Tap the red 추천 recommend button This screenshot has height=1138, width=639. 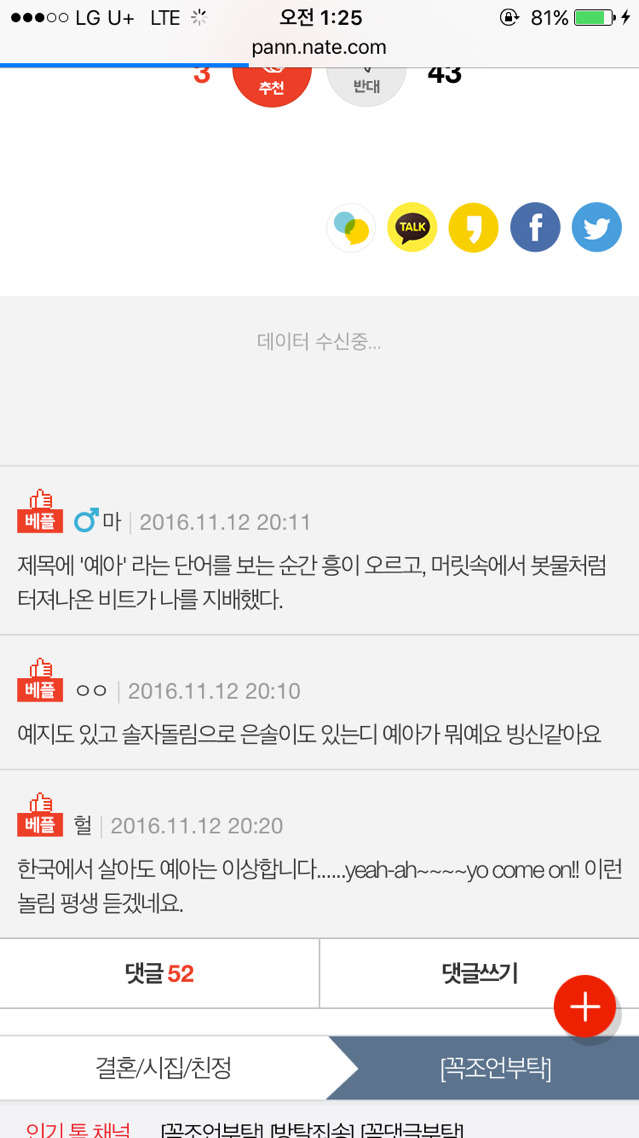[270, 80]
